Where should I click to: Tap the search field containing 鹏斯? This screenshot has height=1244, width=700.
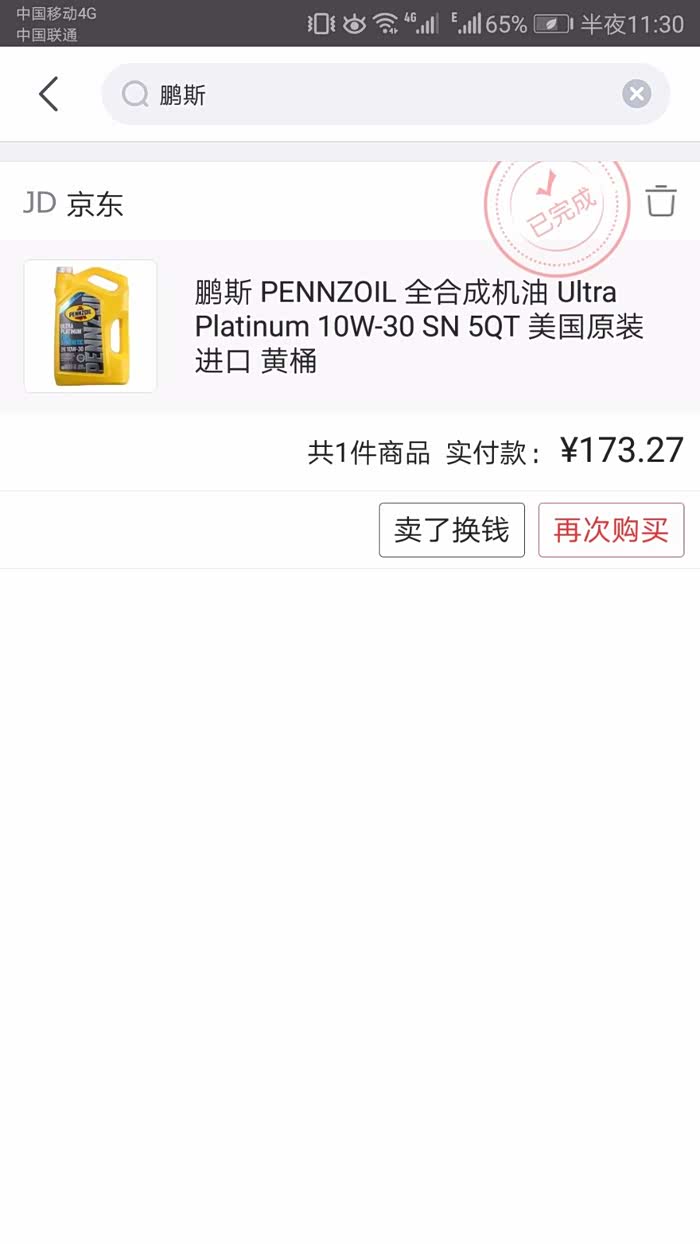[x=380, y=94]
